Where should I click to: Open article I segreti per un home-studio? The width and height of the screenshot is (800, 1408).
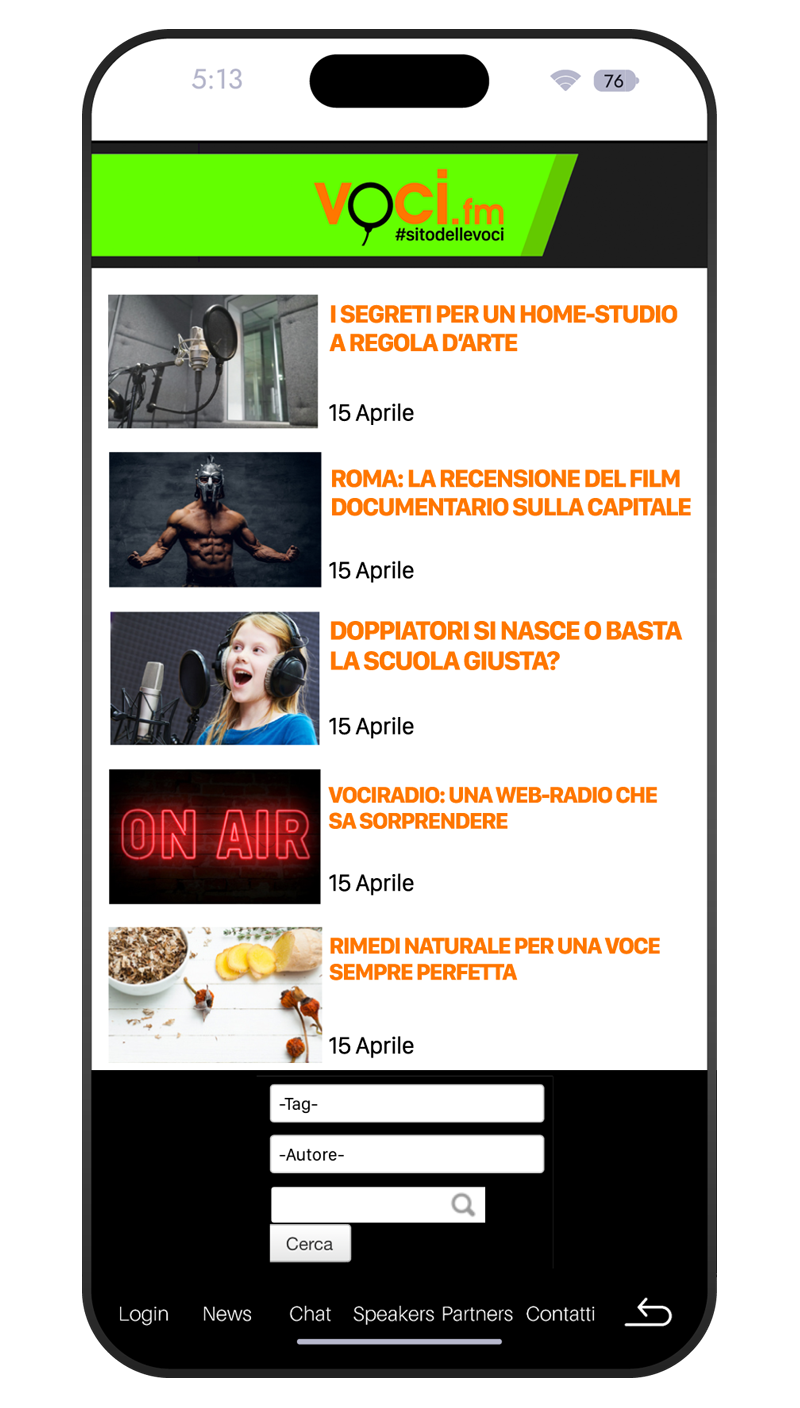503,328
